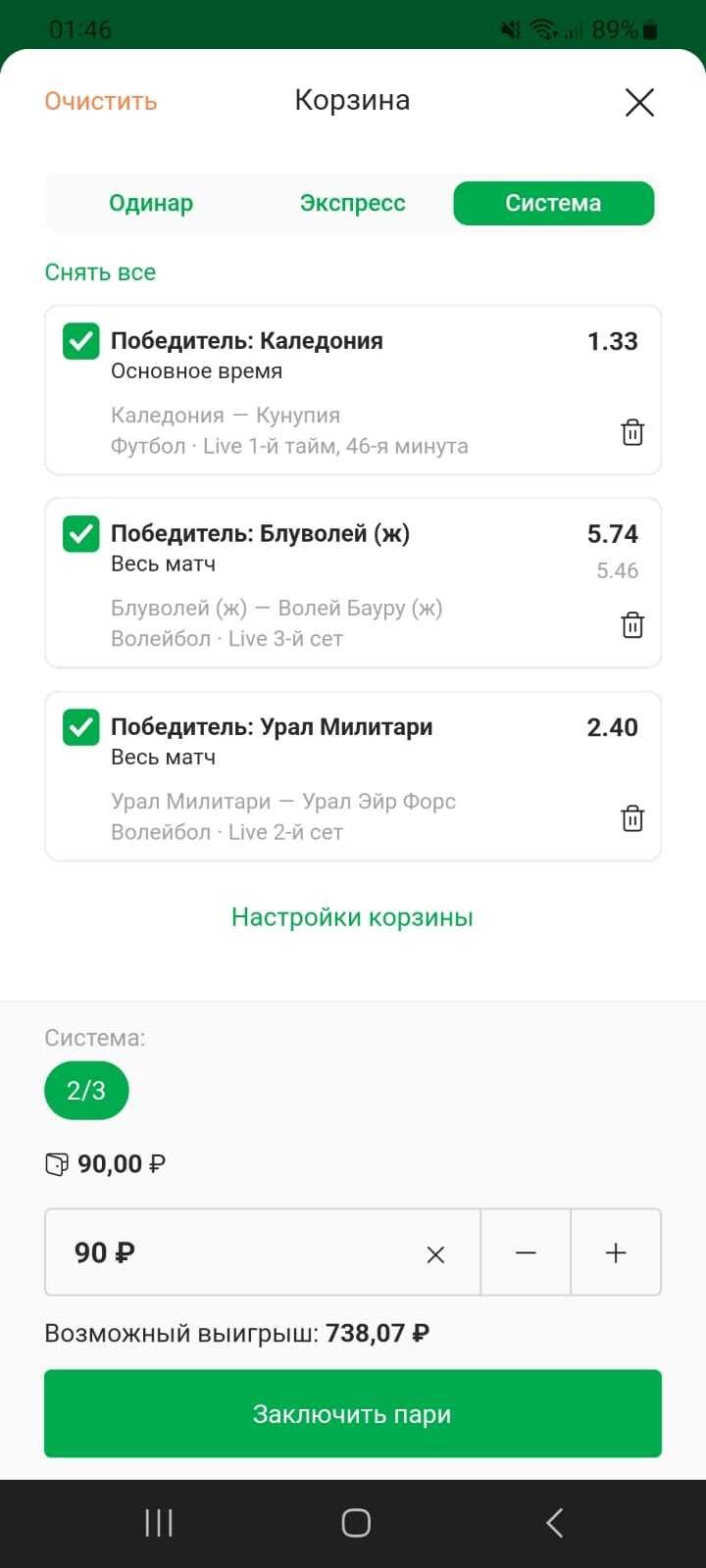The width and height of the screenshot is (706, 1568).
Task: Open Настройки корзины
Action: tap(352, 917)
